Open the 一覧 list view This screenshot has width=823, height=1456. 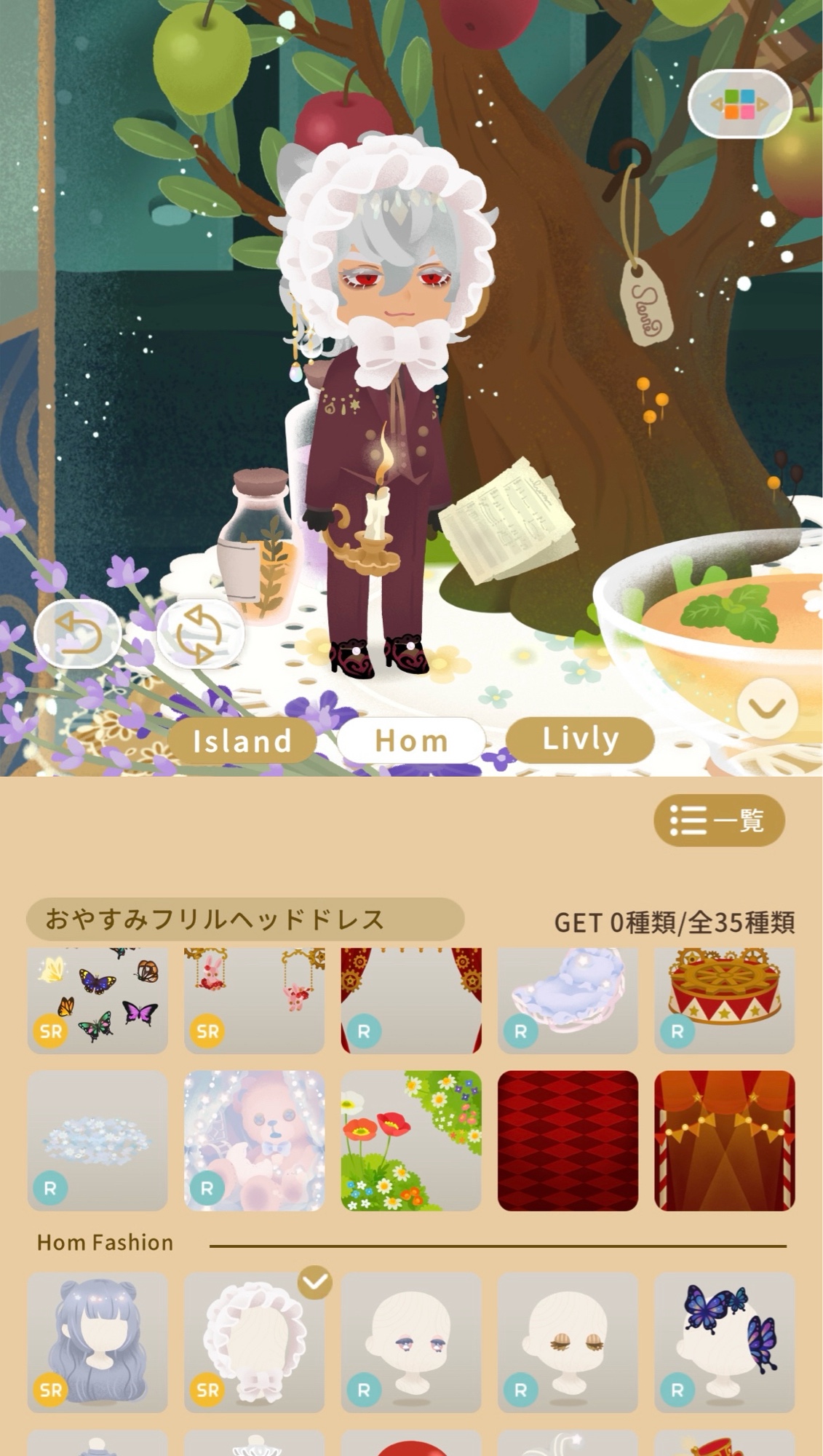click(719, 820)
